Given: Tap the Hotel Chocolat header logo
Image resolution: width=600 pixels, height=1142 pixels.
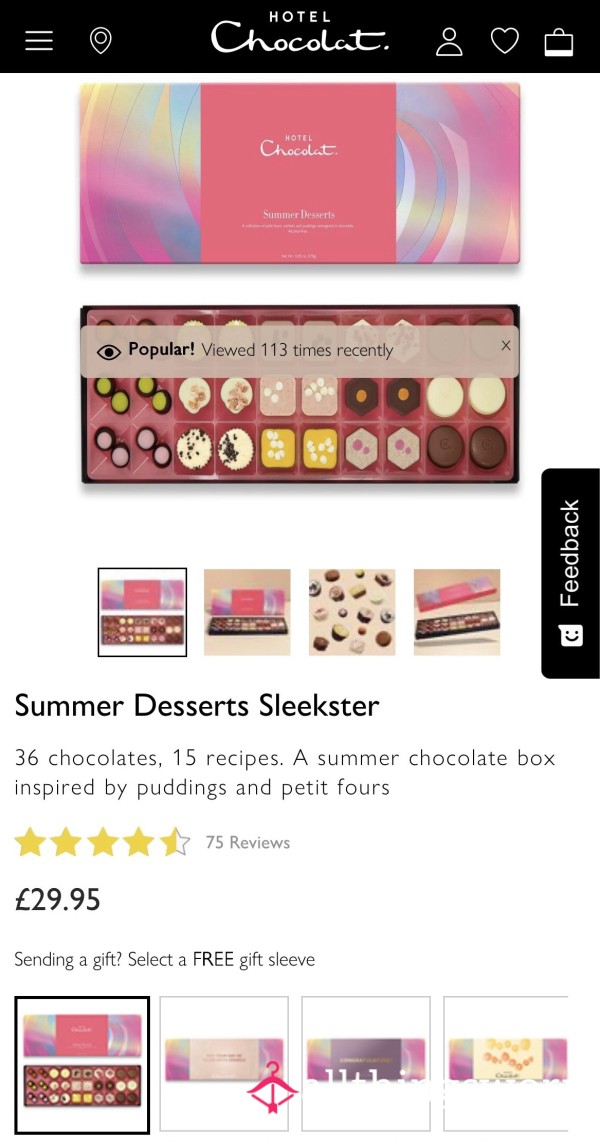Looking at the screenshot, I should pyautogui.click(x=299, y=34).
